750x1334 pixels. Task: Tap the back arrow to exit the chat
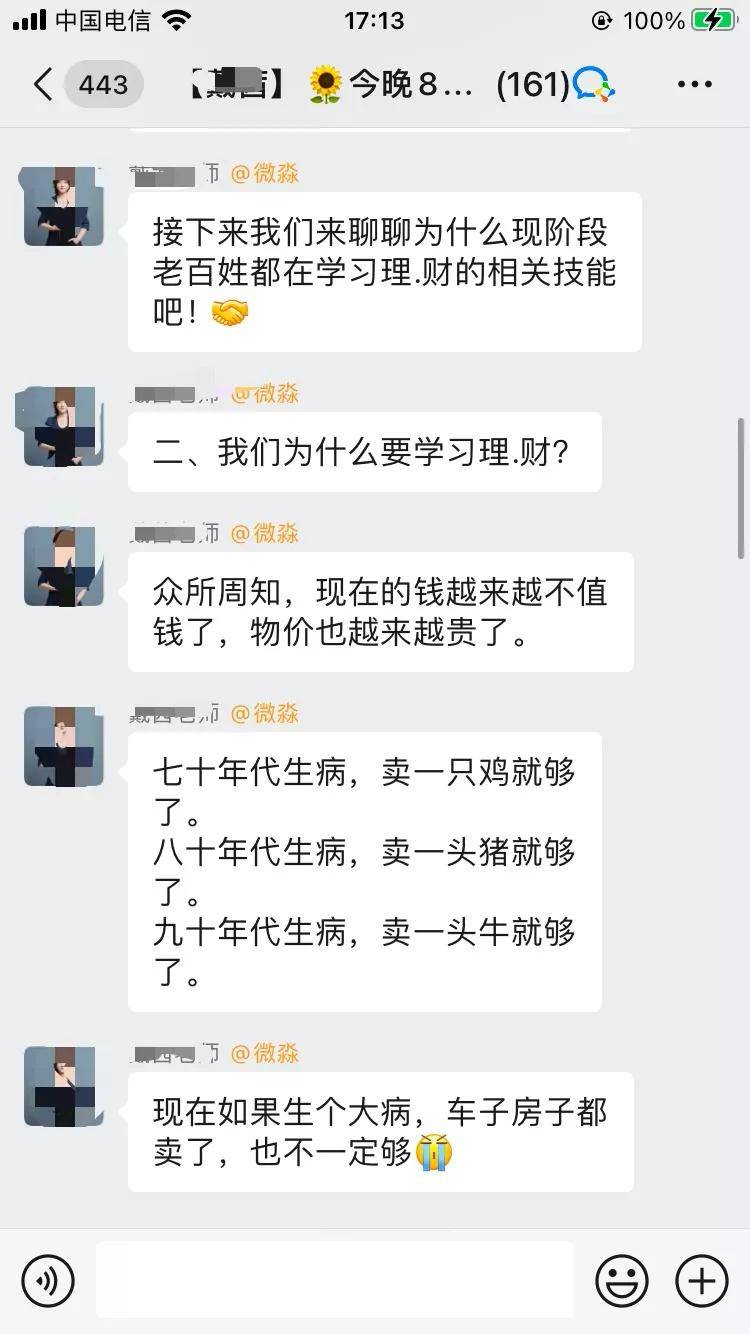pyautogui.click(x=40, y=85)
